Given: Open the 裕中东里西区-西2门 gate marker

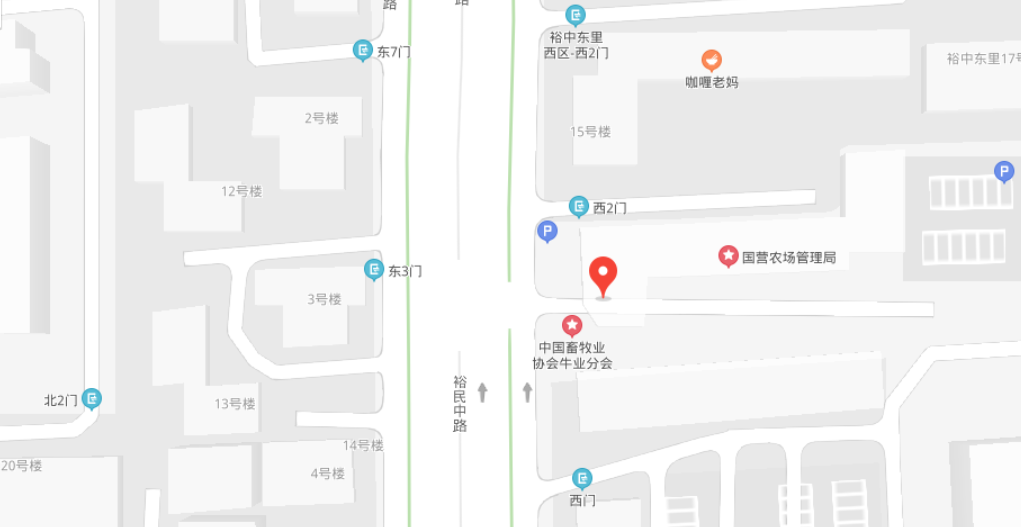Looking at the screenshot, I should point(576,16).
